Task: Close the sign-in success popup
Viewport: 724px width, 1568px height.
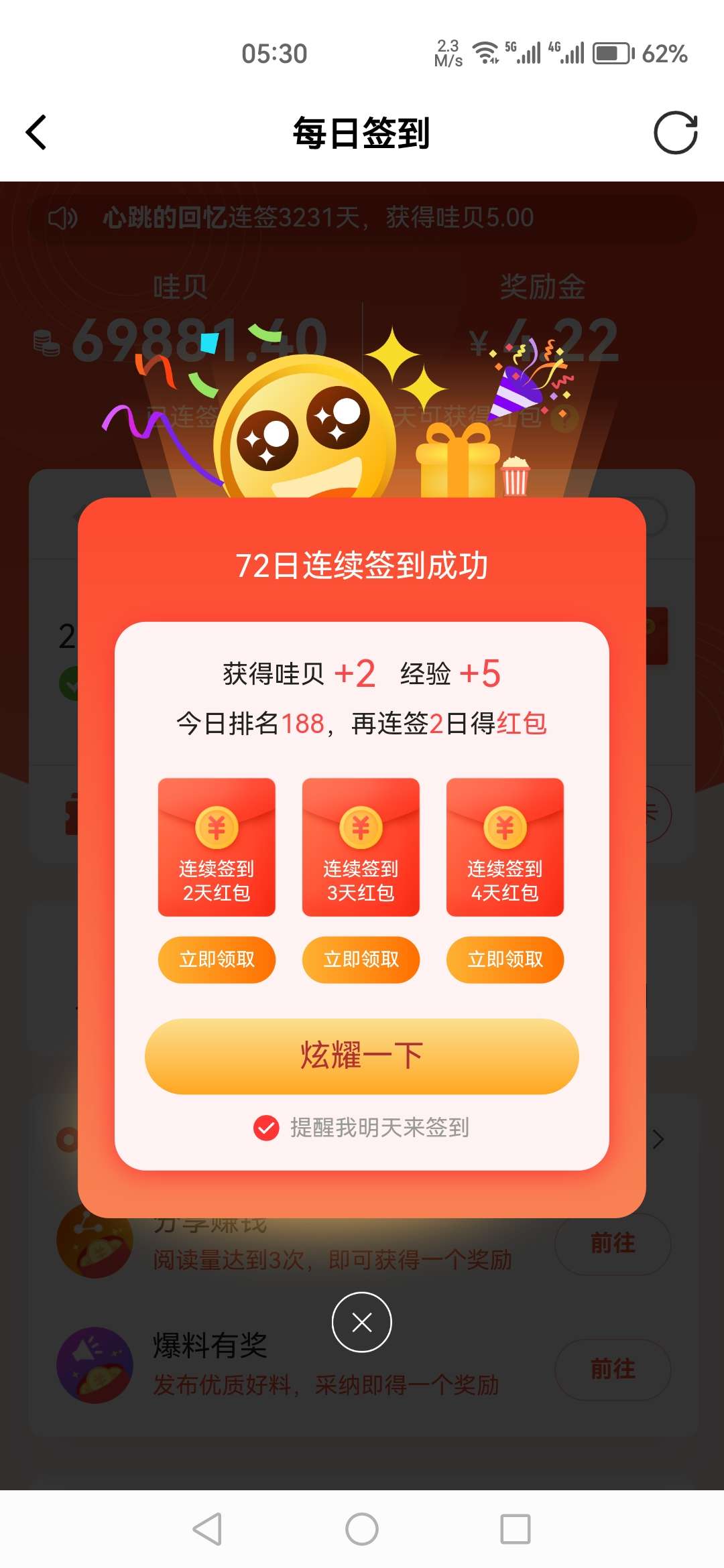Action: (362, 1322)
